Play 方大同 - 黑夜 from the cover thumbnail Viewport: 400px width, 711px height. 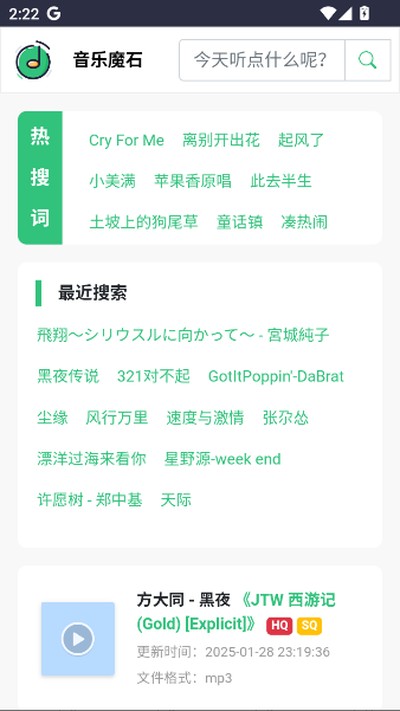coord(78,638)
